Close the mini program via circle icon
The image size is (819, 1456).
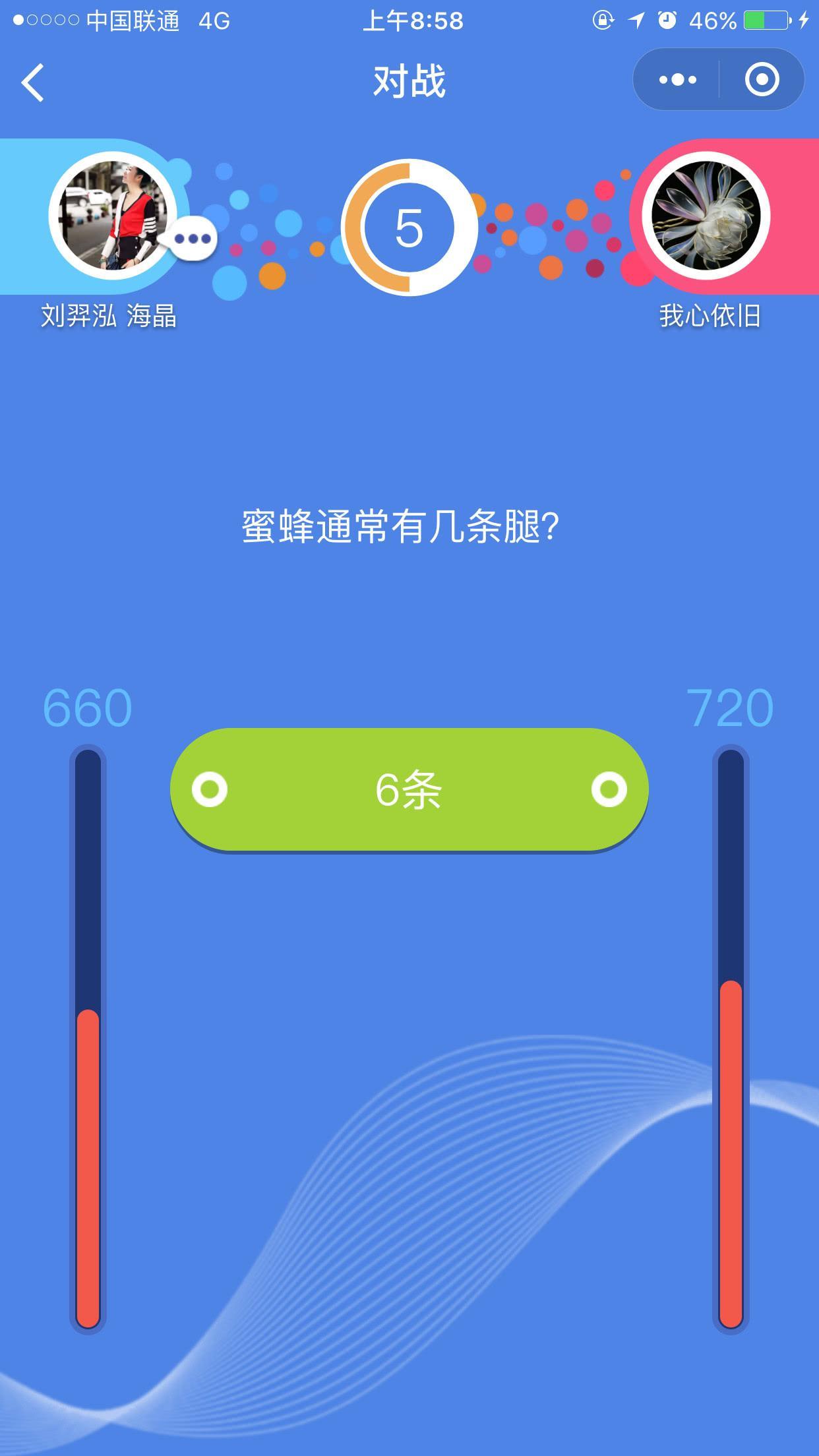coord(762,80)
